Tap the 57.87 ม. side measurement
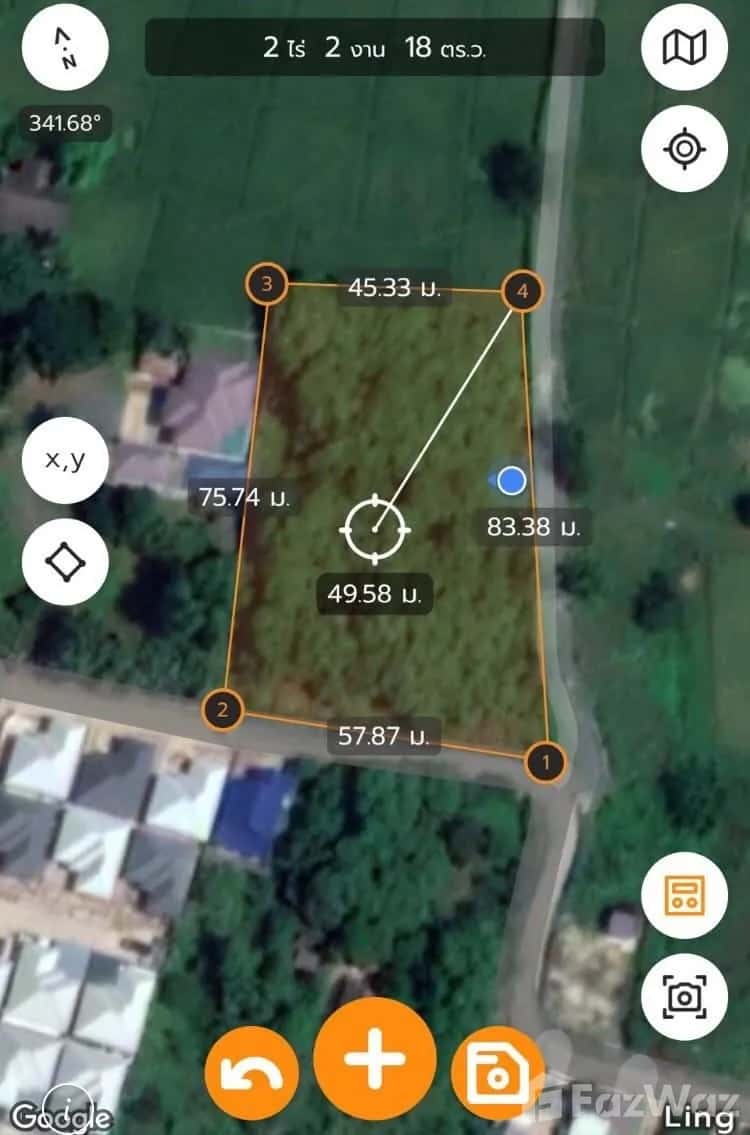The width and height of the screenshot is (750, 1135). [381, 737]
